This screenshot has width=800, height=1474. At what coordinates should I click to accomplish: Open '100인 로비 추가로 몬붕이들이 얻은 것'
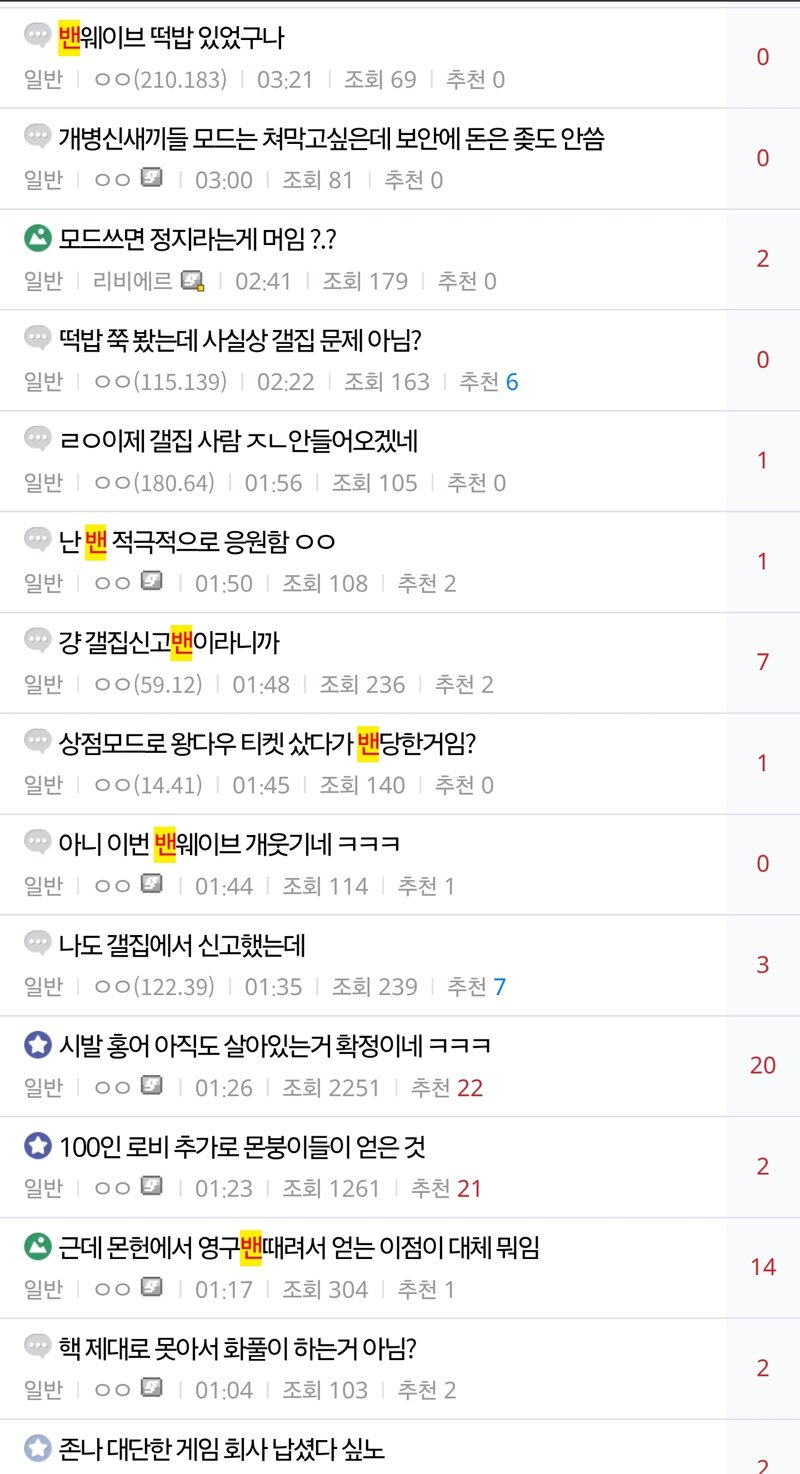[x=242, y=1146]
